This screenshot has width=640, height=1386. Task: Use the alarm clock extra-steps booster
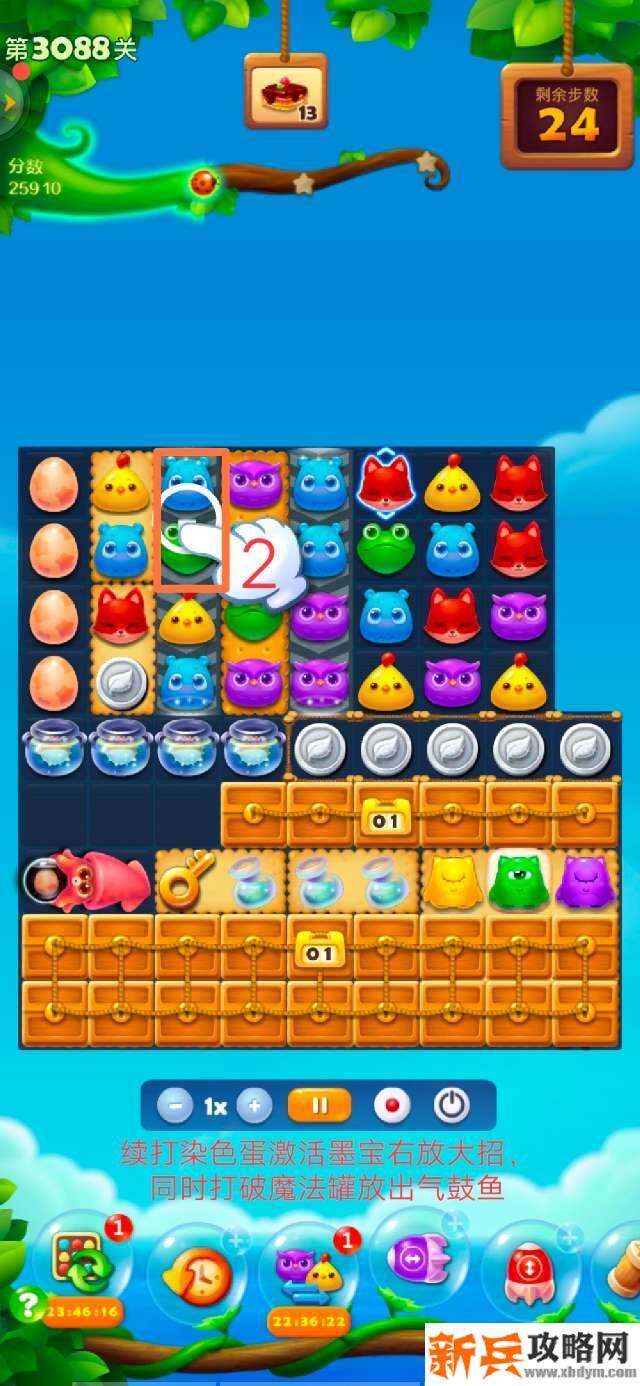(x=197, y=1272)
